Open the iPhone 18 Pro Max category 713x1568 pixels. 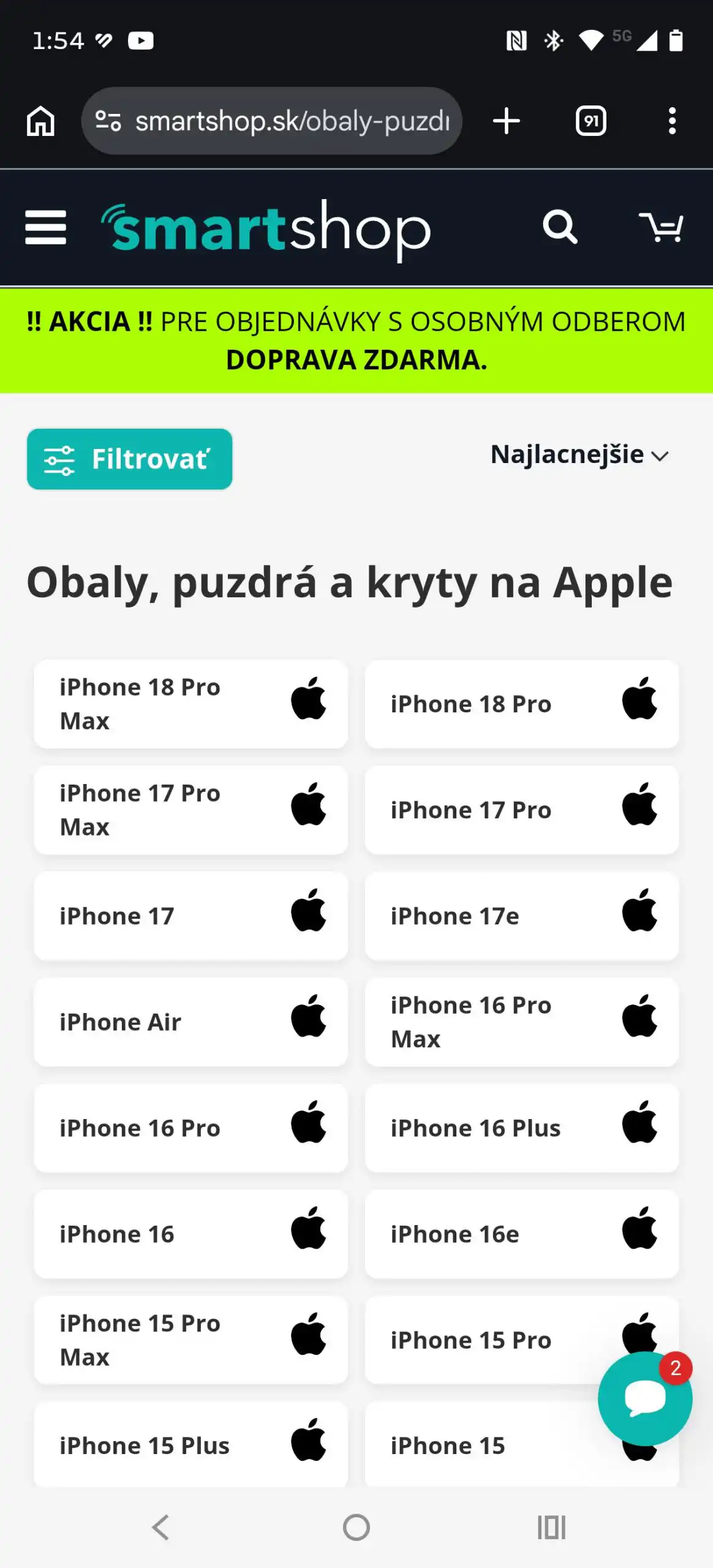point(191,704)
